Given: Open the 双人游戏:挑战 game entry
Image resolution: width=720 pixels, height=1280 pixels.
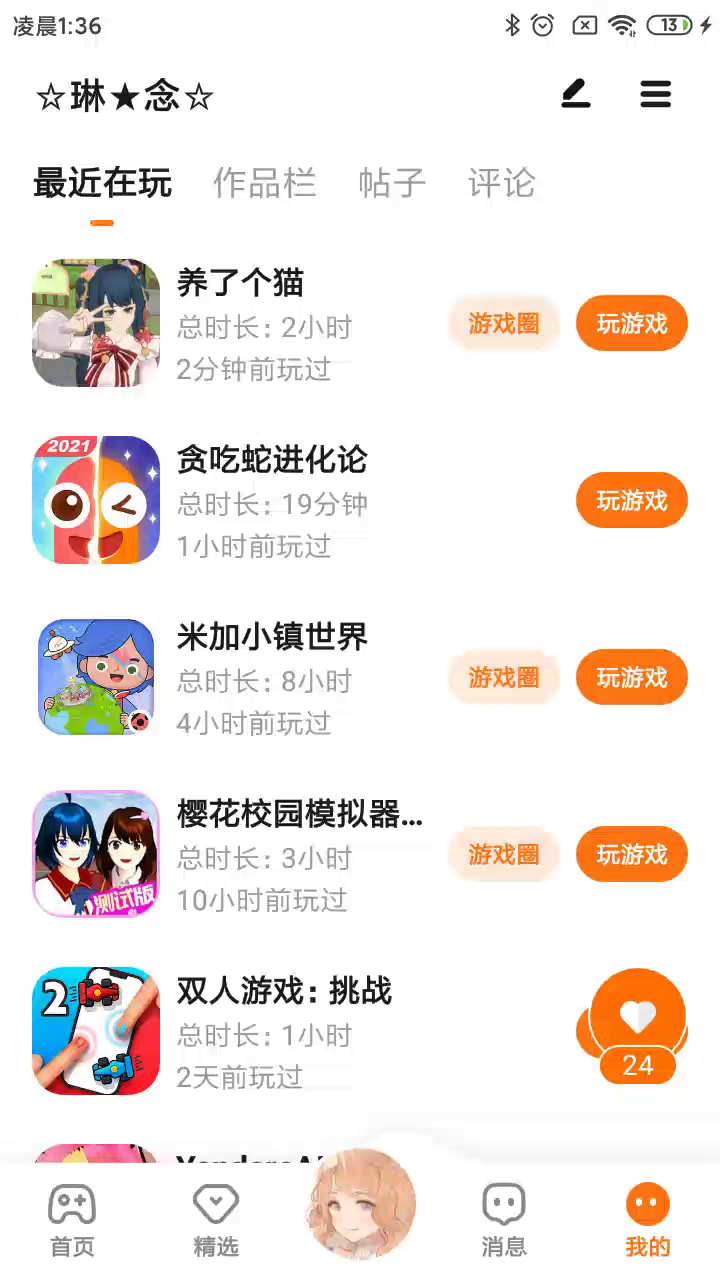Looking at the screenshot, I should point(284,1031).
